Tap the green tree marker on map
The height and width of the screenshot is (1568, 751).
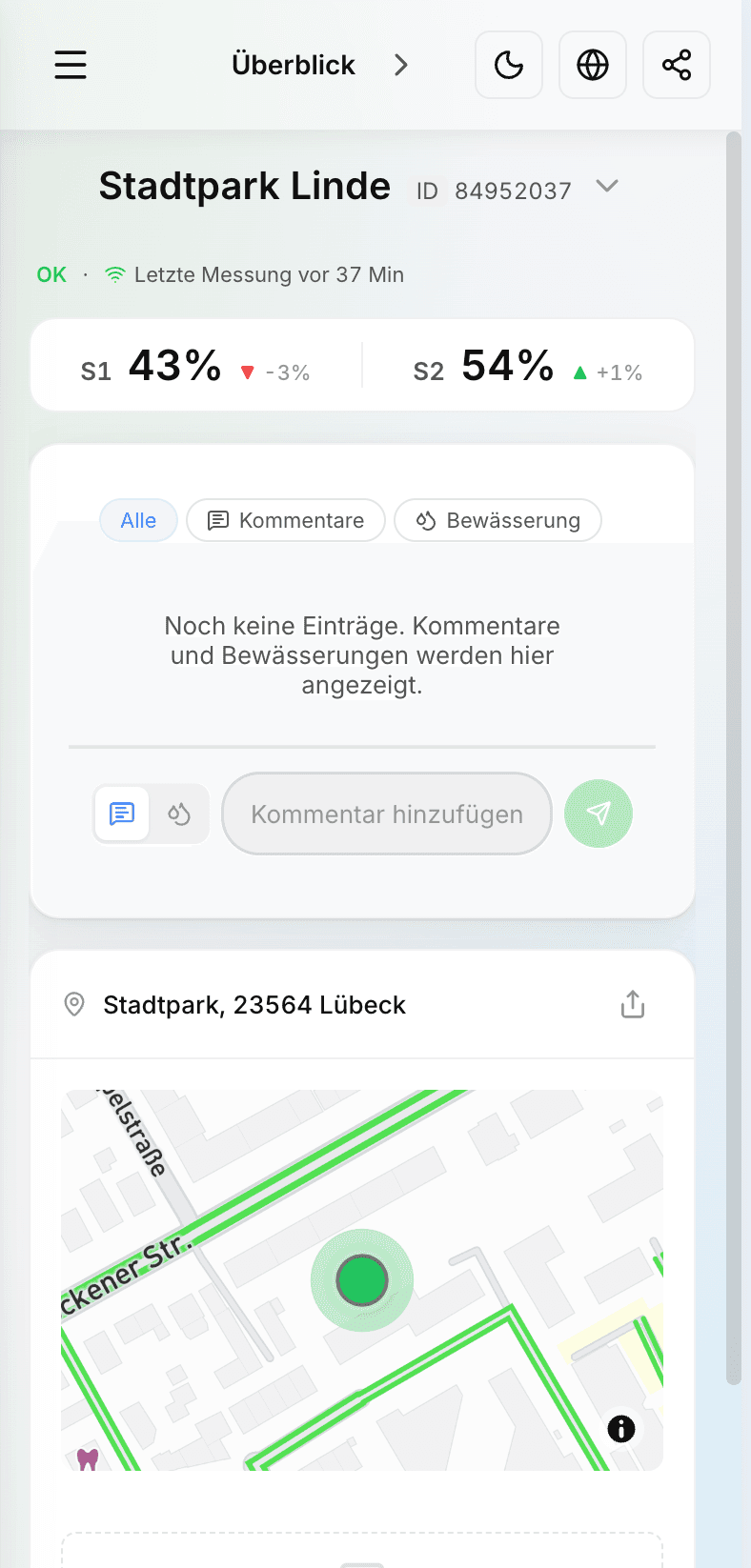click(x=362, y=1279)
